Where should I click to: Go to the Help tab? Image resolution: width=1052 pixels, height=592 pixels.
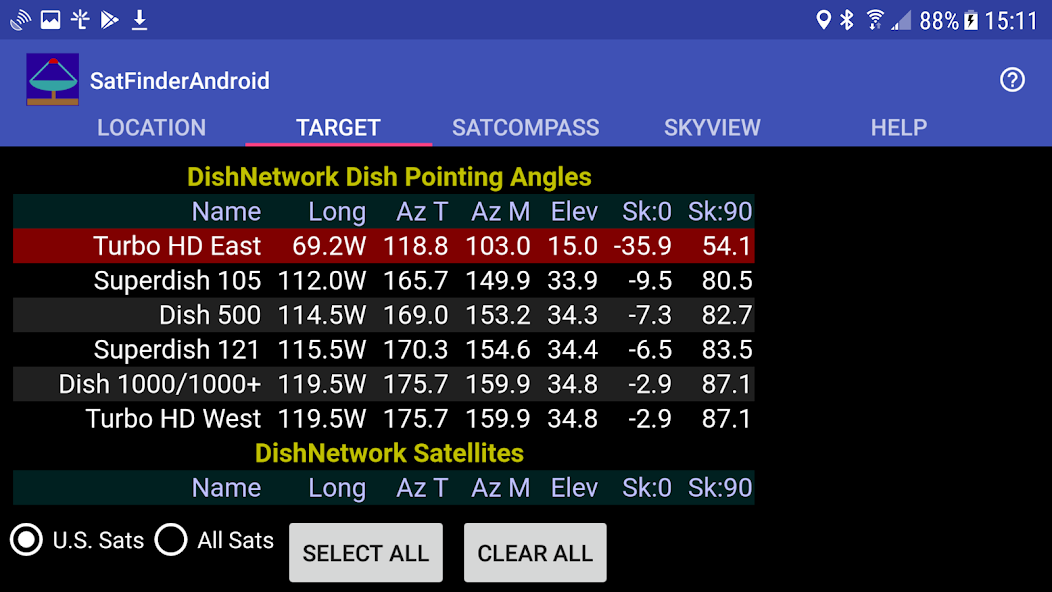click(x=898, y=128)
